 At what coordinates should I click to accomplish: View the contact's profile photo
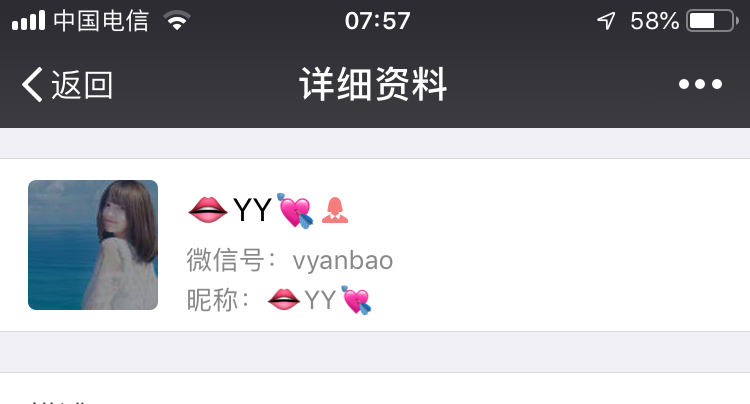click(93, 245)
